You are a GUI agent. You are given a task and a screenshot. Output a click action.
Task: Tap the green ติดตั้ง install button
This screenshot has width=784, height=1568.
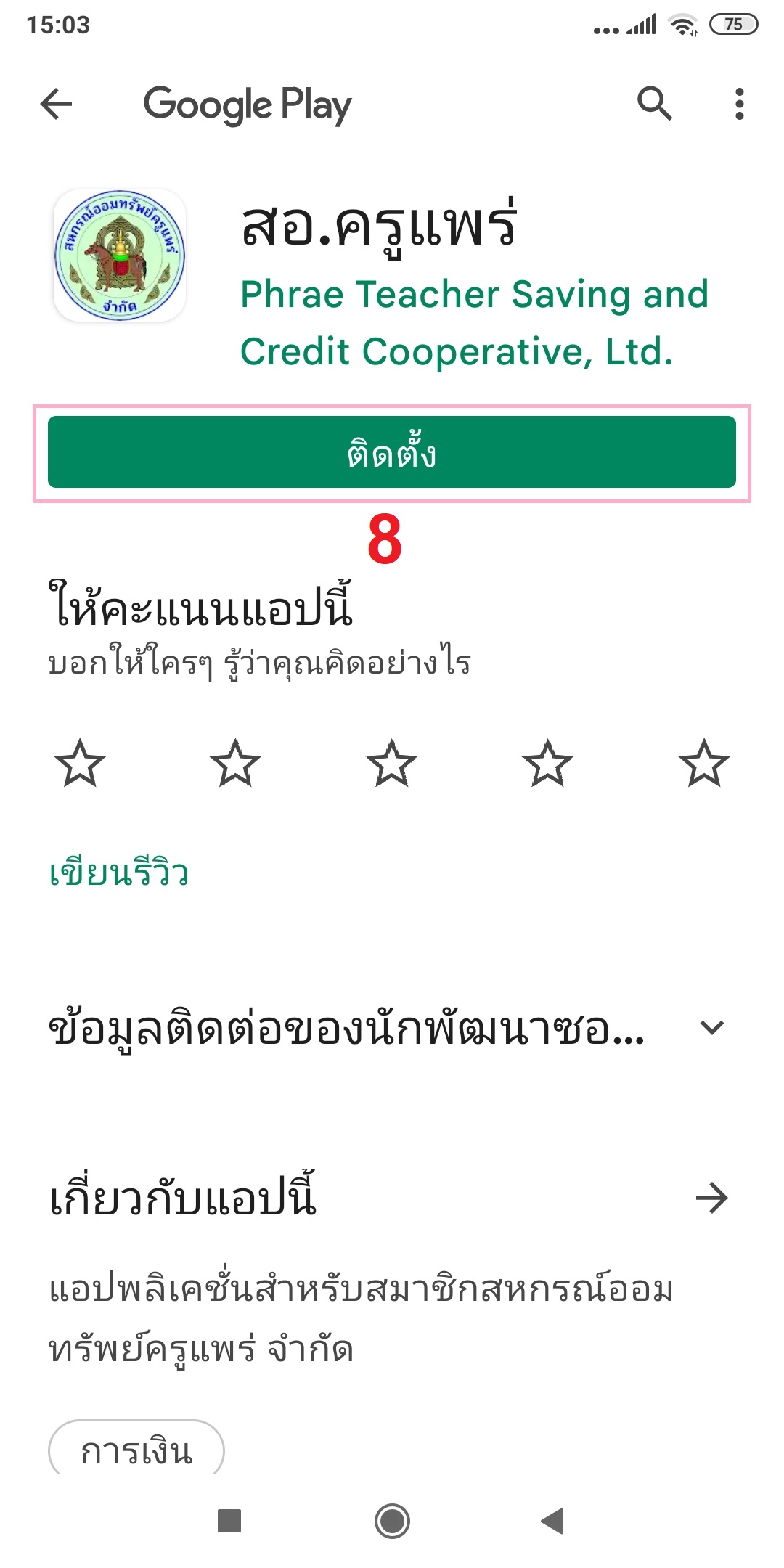pos(392,452)
